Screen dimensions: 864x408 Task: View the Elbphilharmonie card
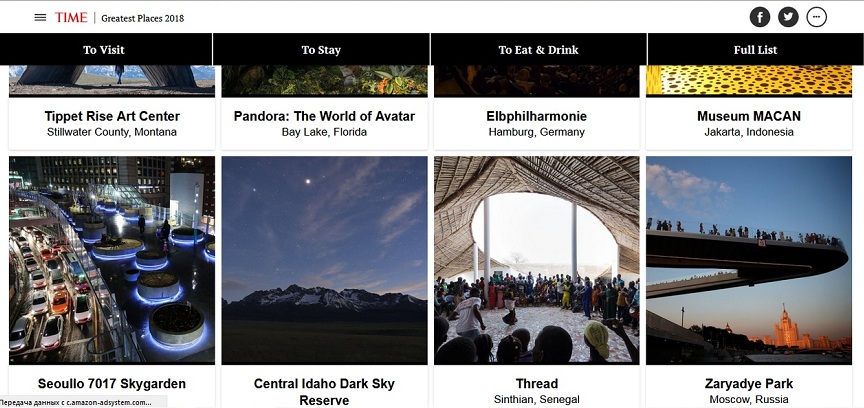[x=537, y=117]
